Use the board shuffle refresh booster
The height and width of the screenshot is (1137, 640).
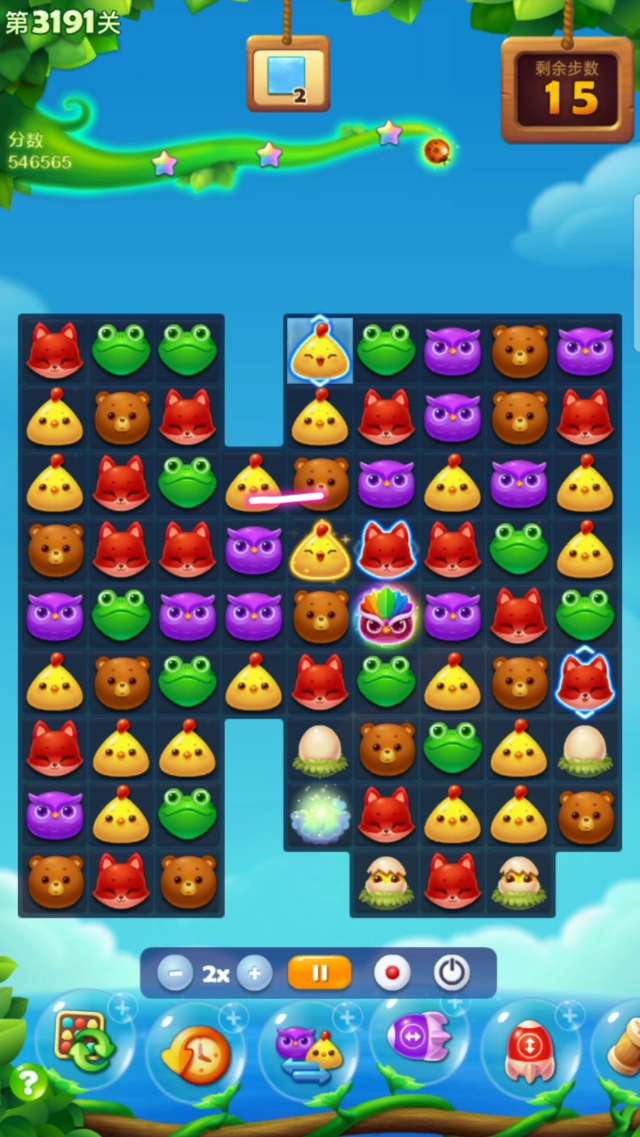click(x=86, y=1041)
